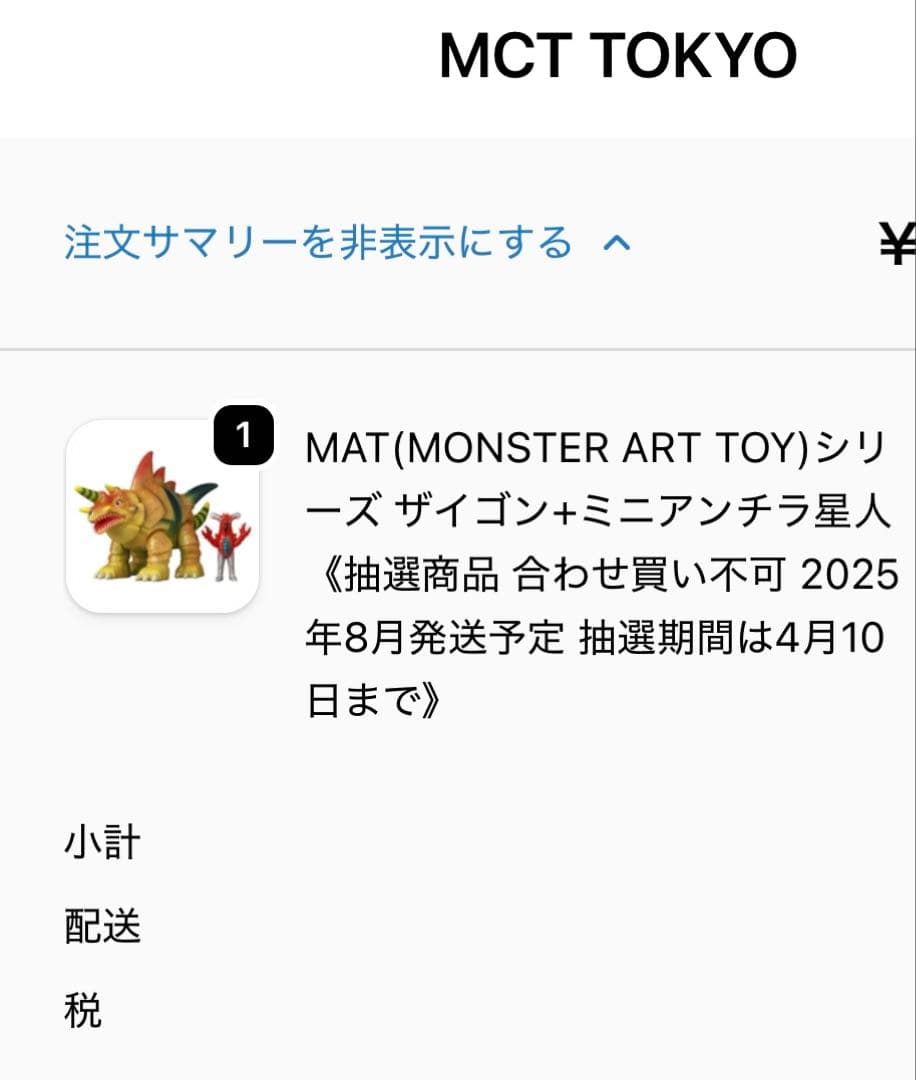
Task: Click the 税 tax row
Action: click(x=86, y=1012)
